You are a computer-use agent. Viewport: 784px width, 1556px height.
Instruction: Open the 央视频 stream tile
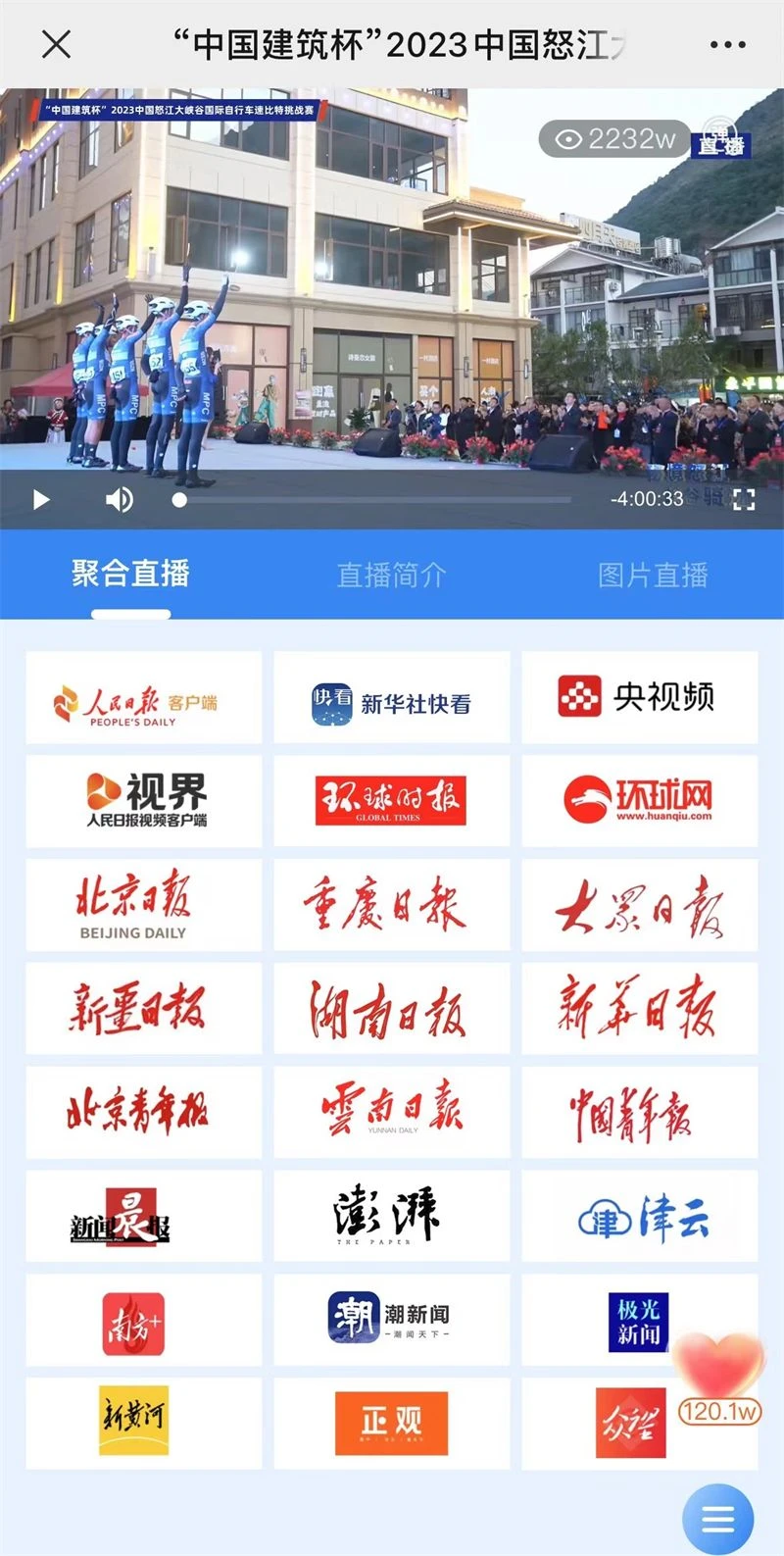tap(639, 698)
